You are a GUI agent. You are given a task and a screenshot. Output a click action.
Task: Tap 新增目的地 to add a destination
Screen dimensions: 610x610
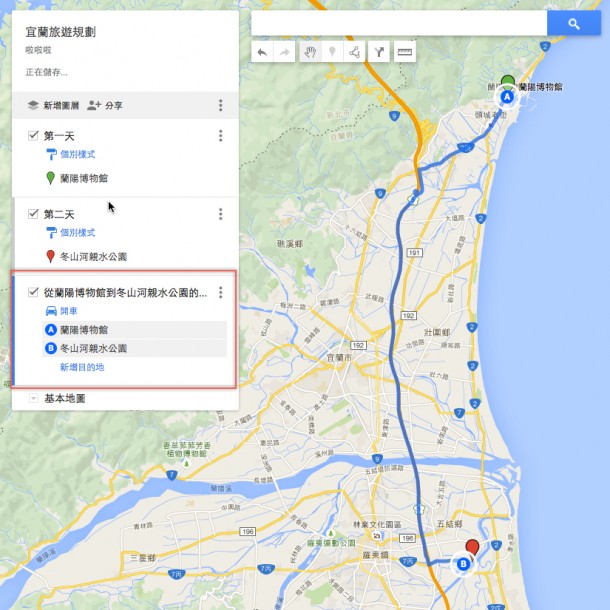point(81,367)
